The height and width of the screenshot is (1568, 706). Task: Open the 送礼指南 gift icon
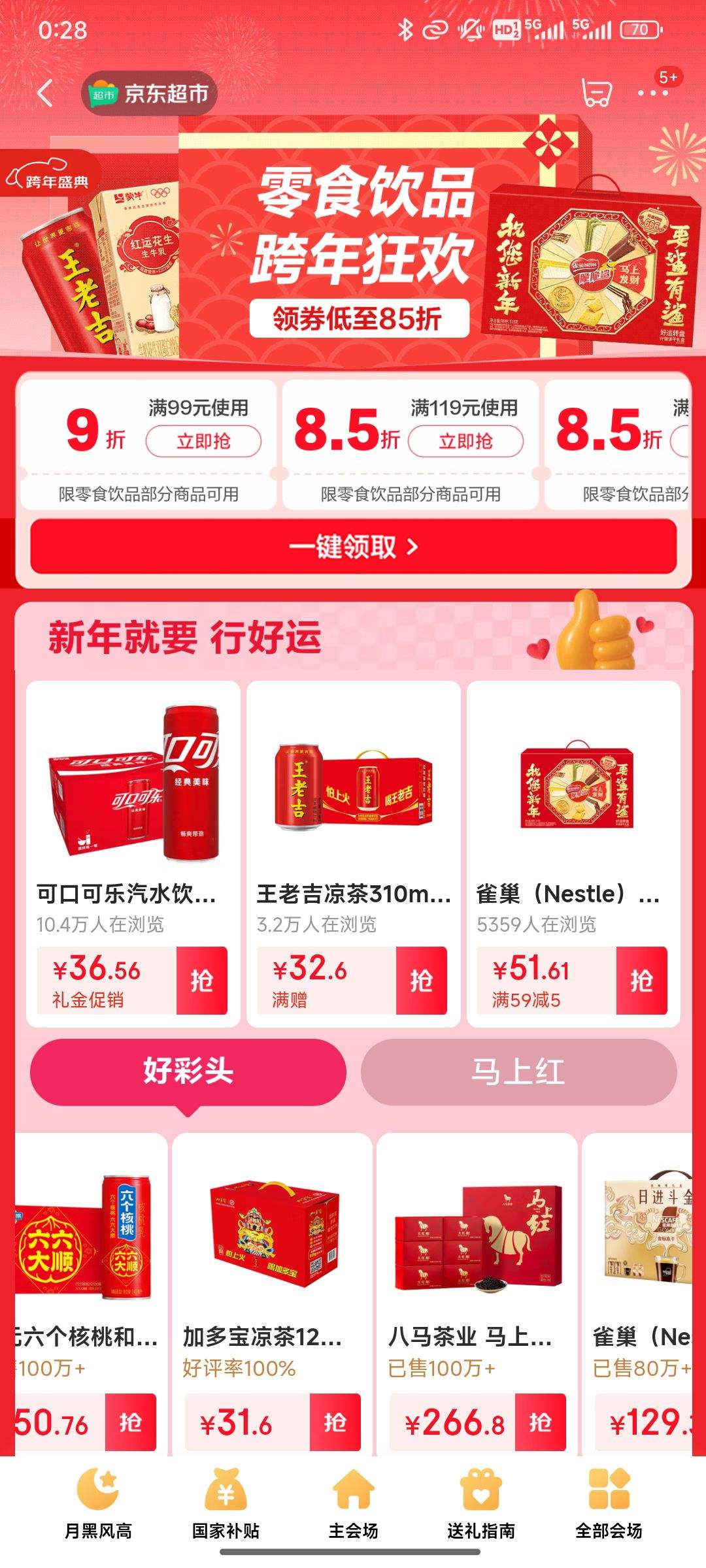click(x=479, y=1491)
